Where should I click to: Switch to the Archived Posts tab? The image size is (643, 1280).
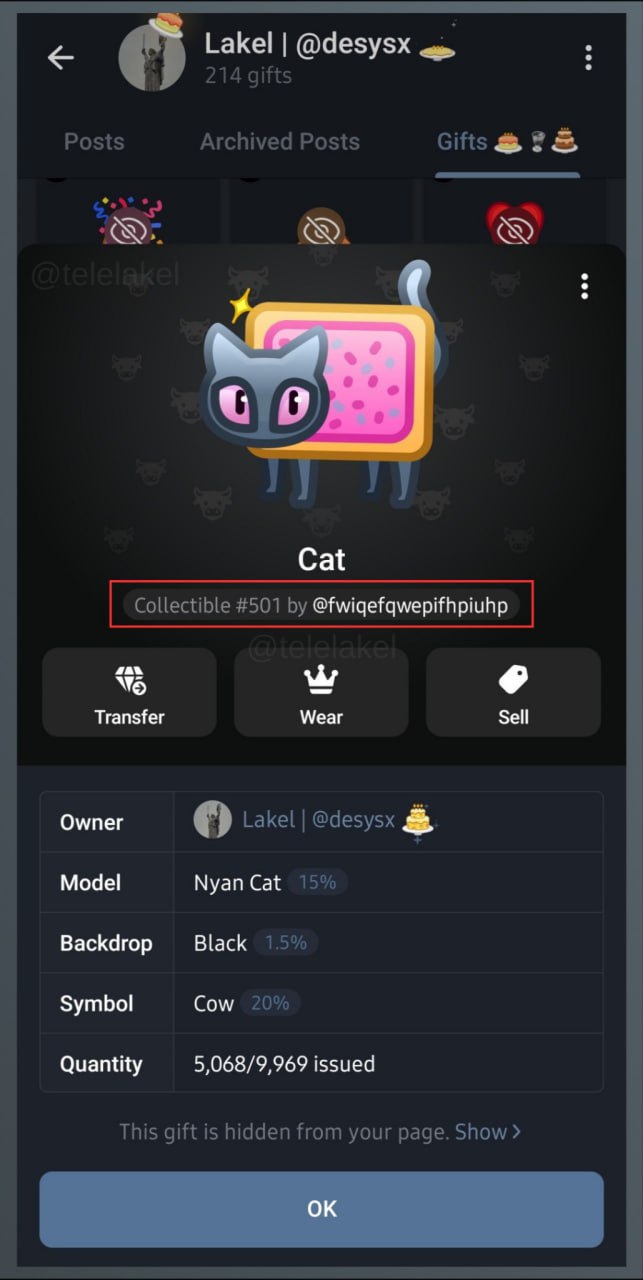click(x=279, y=141)
